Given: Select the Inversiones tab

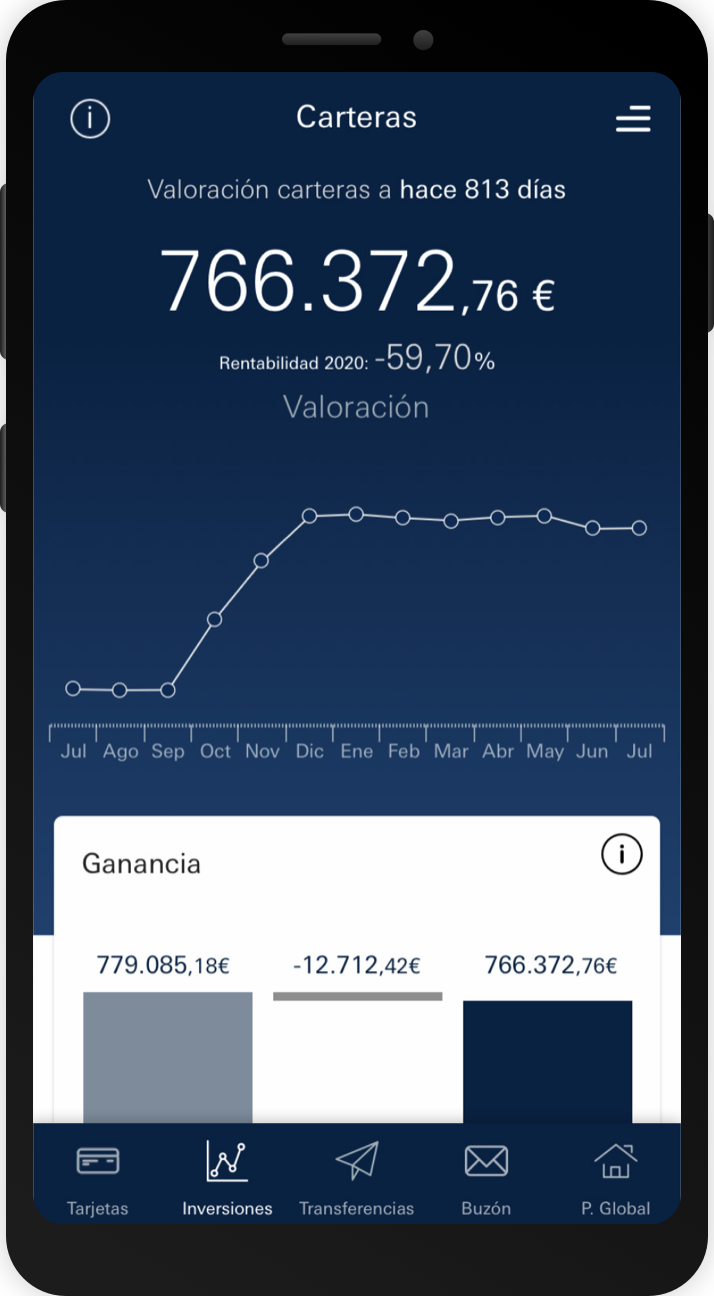Looking at the screenshot, I should (x=227, y=1179).
